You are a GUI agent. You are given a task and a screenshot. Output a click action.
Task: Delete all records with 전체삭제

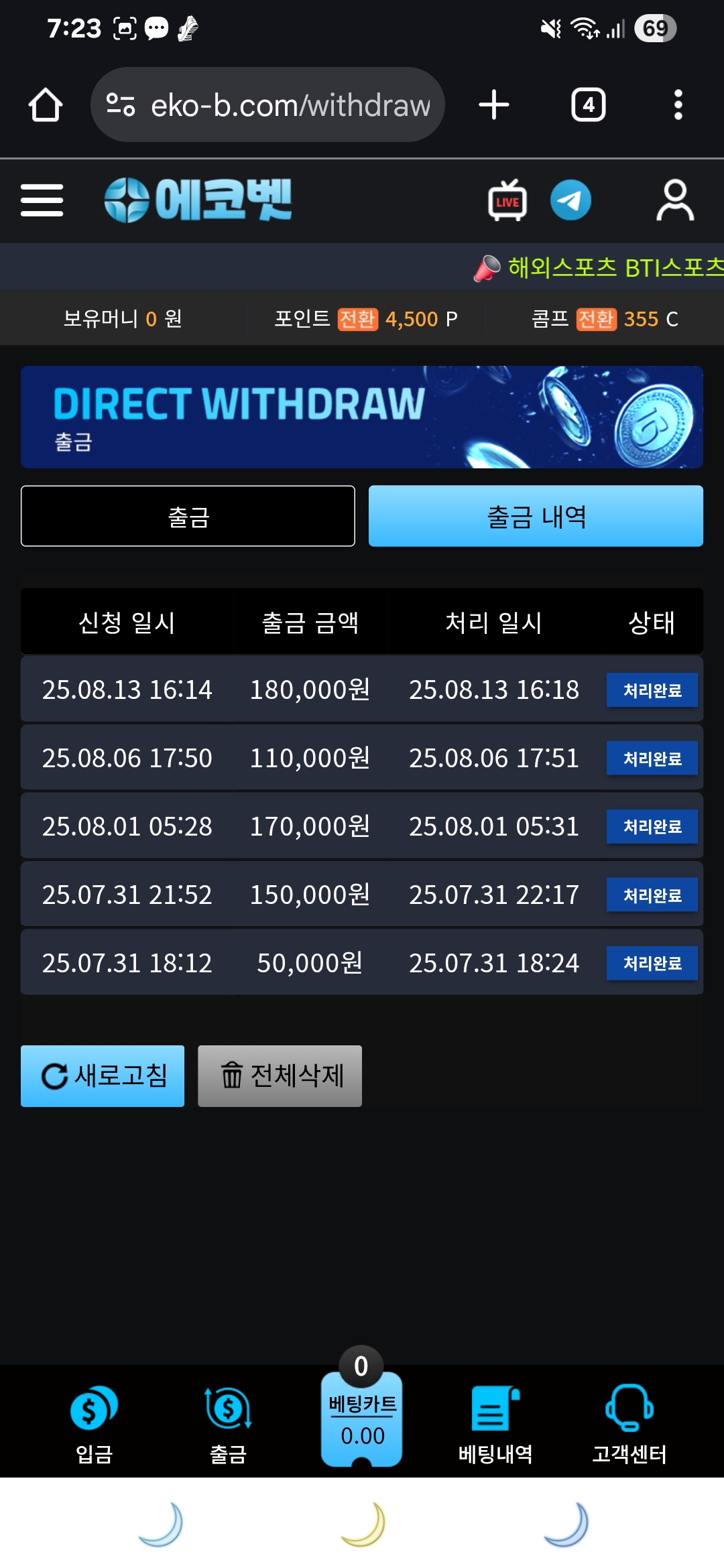[x=280, y=1075]
